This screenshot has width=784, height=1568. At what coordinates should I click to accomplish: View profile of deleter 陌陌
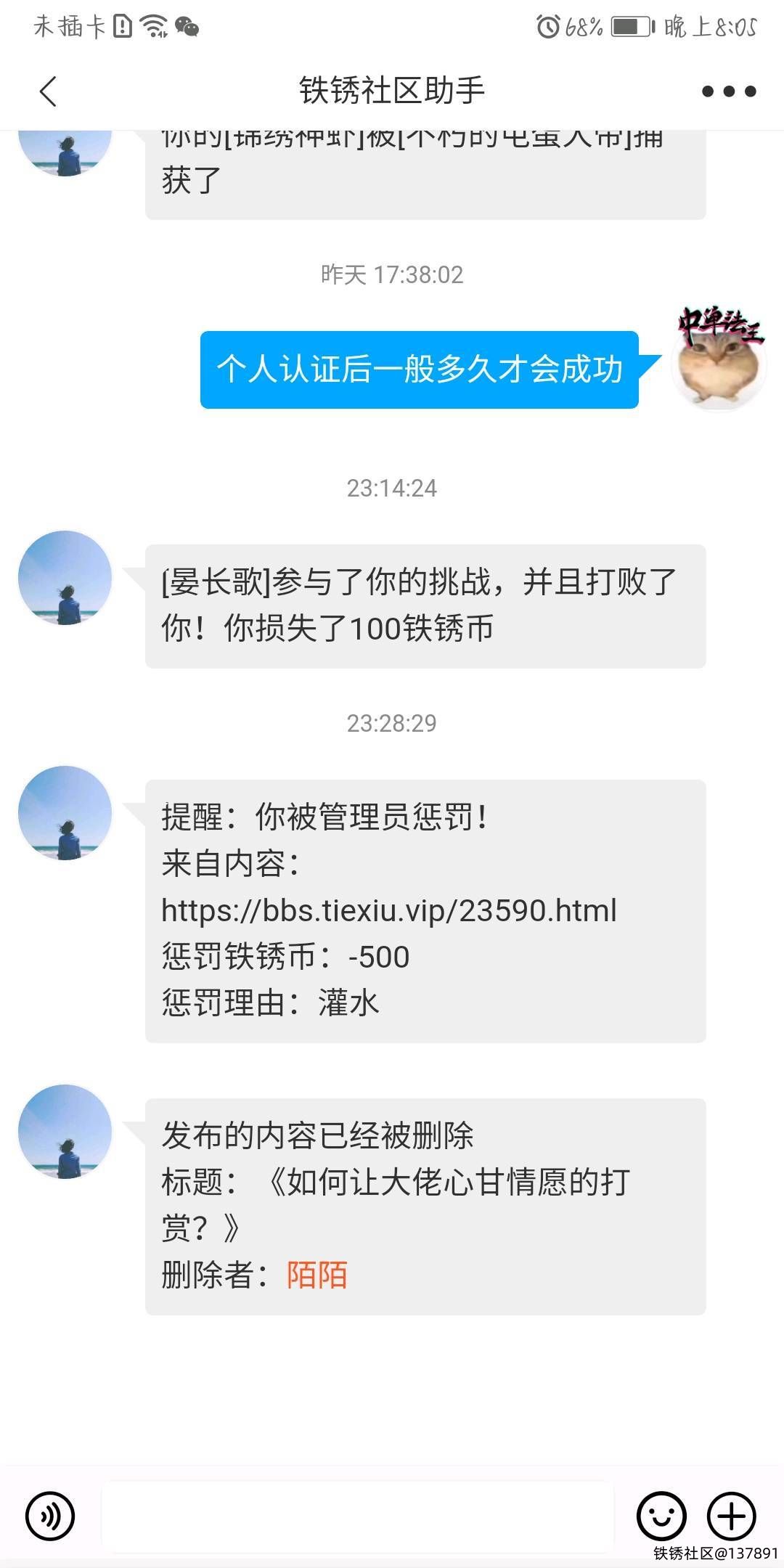(x=317, y=1275)
